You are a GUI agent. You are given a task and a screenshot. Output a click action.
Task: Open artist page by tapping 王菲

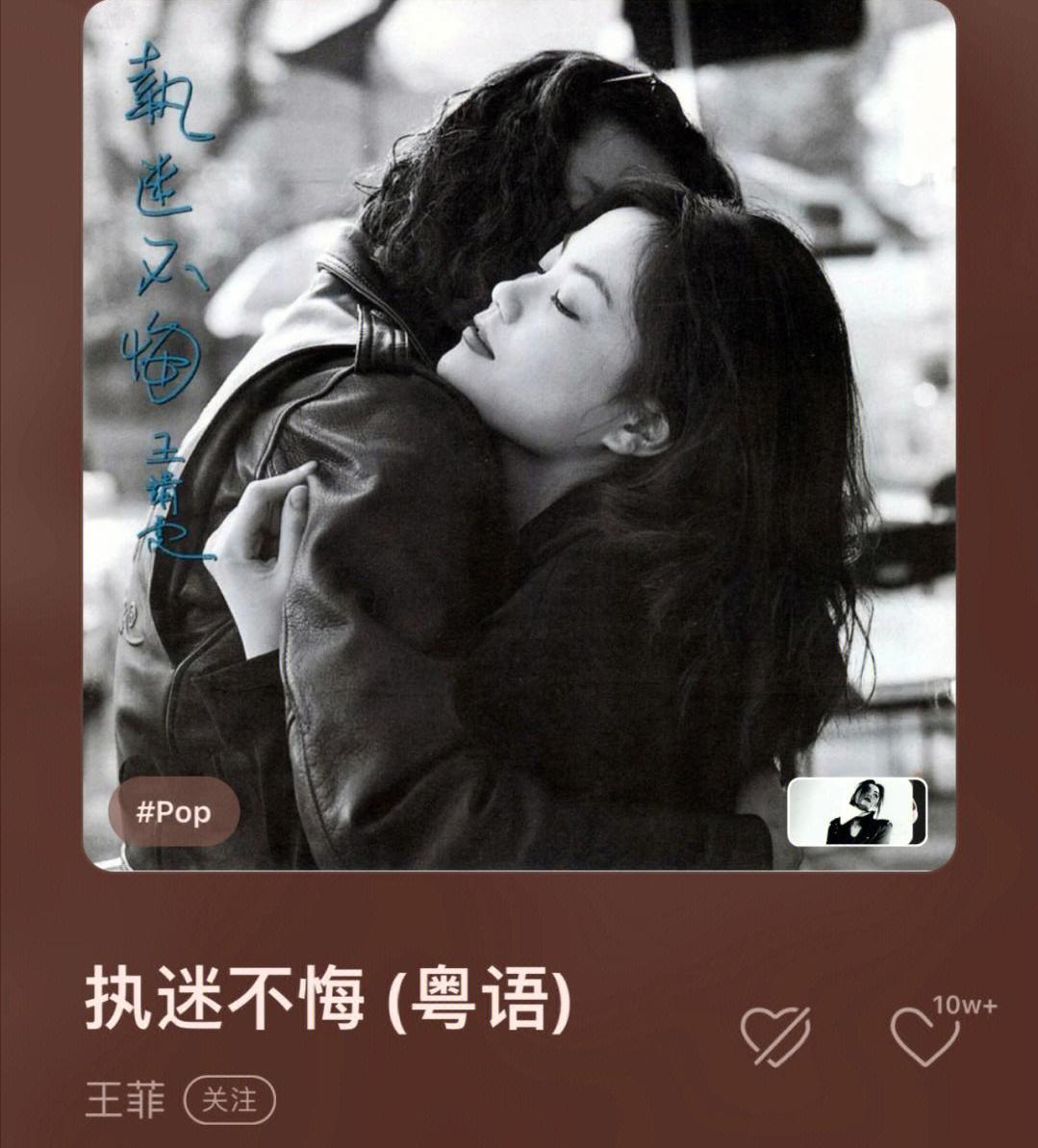(x=126, y=1099)
